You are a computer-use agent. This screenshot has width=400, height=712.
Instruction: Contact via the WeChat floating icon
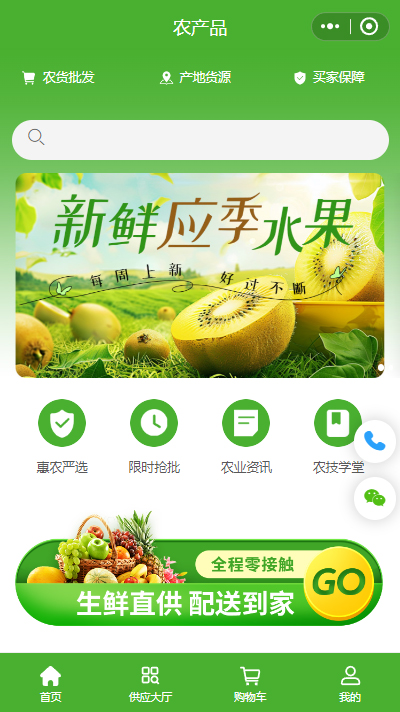click(x=375, y=498)
